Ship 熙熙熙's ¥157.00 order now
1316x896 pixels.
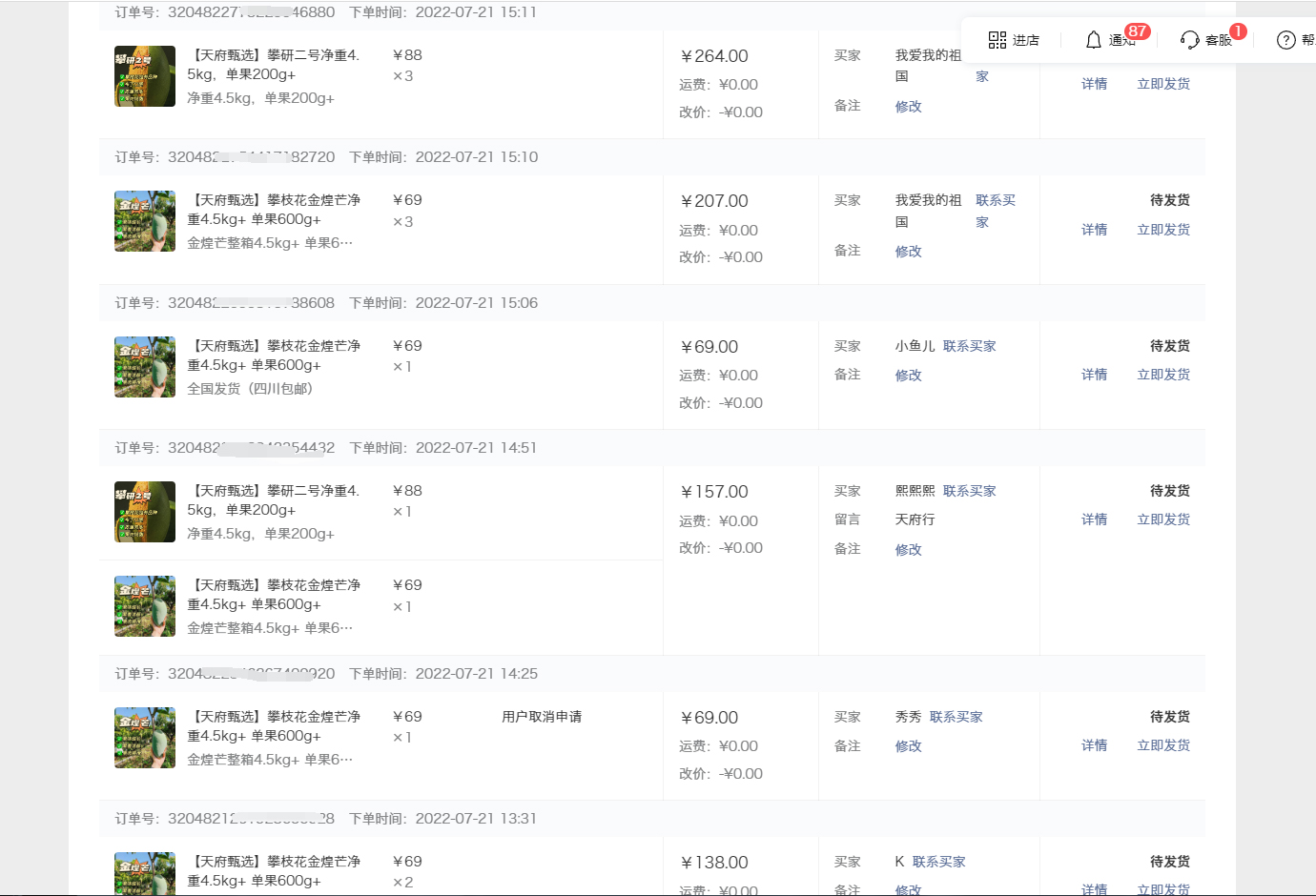[1163, 519]
